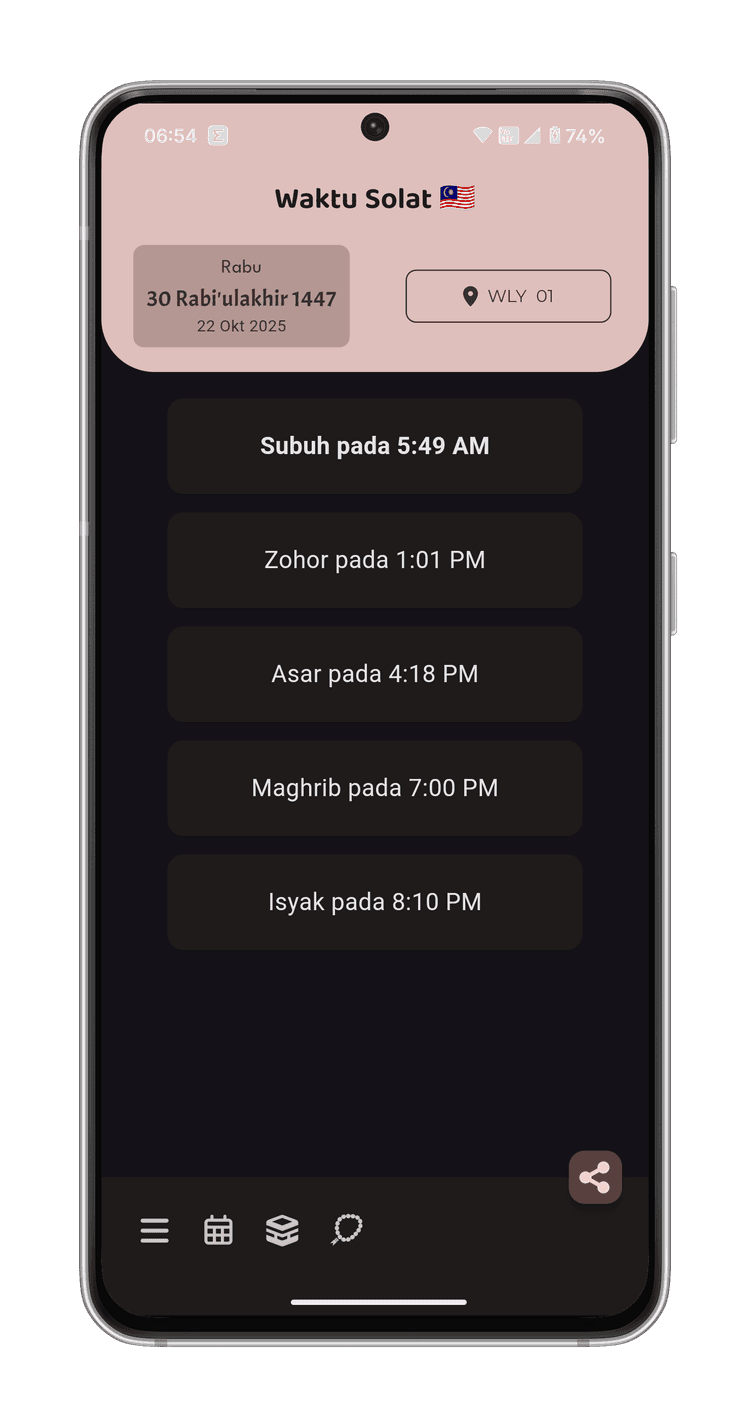Open the Qibla Kaaba icon
The height and width of the screenshot is (1419, 750).
click(x=282, y=1230)
